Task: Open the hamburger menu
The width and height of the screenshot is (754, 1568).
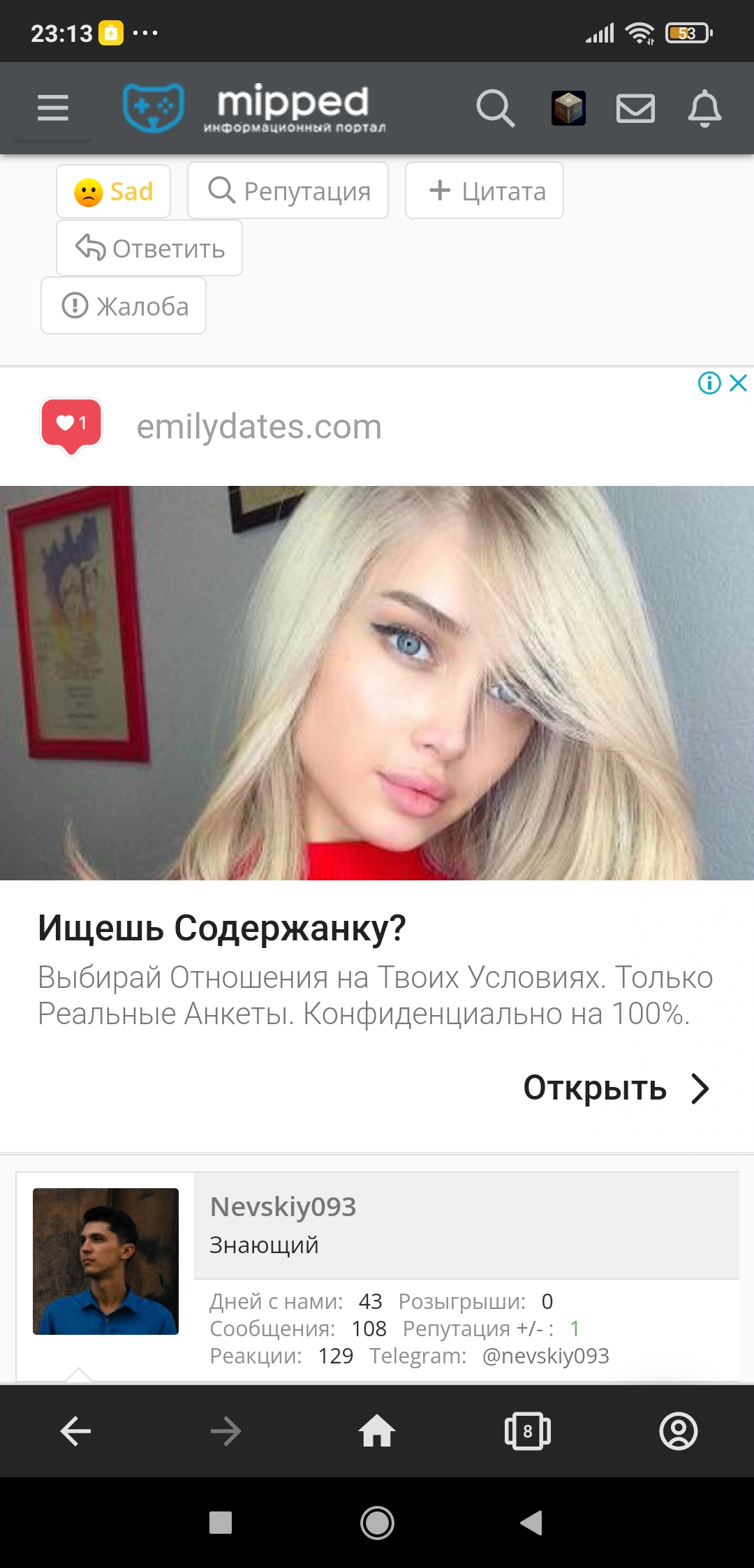Action: click(53, 108)
